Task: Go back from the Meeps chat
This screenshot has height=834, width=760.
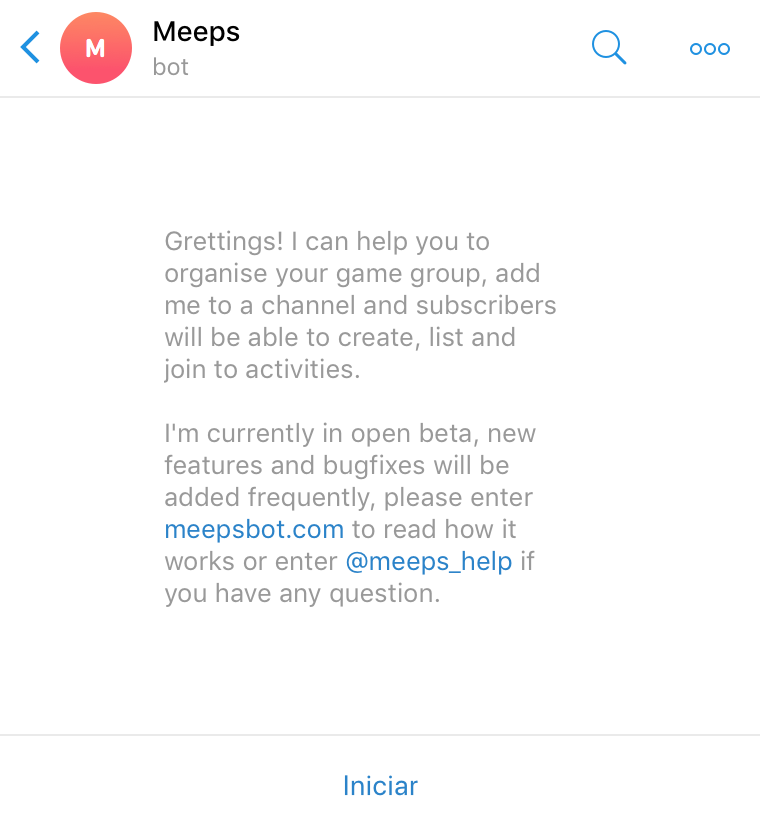Action: pyautogui.click(x=32, y=48)
